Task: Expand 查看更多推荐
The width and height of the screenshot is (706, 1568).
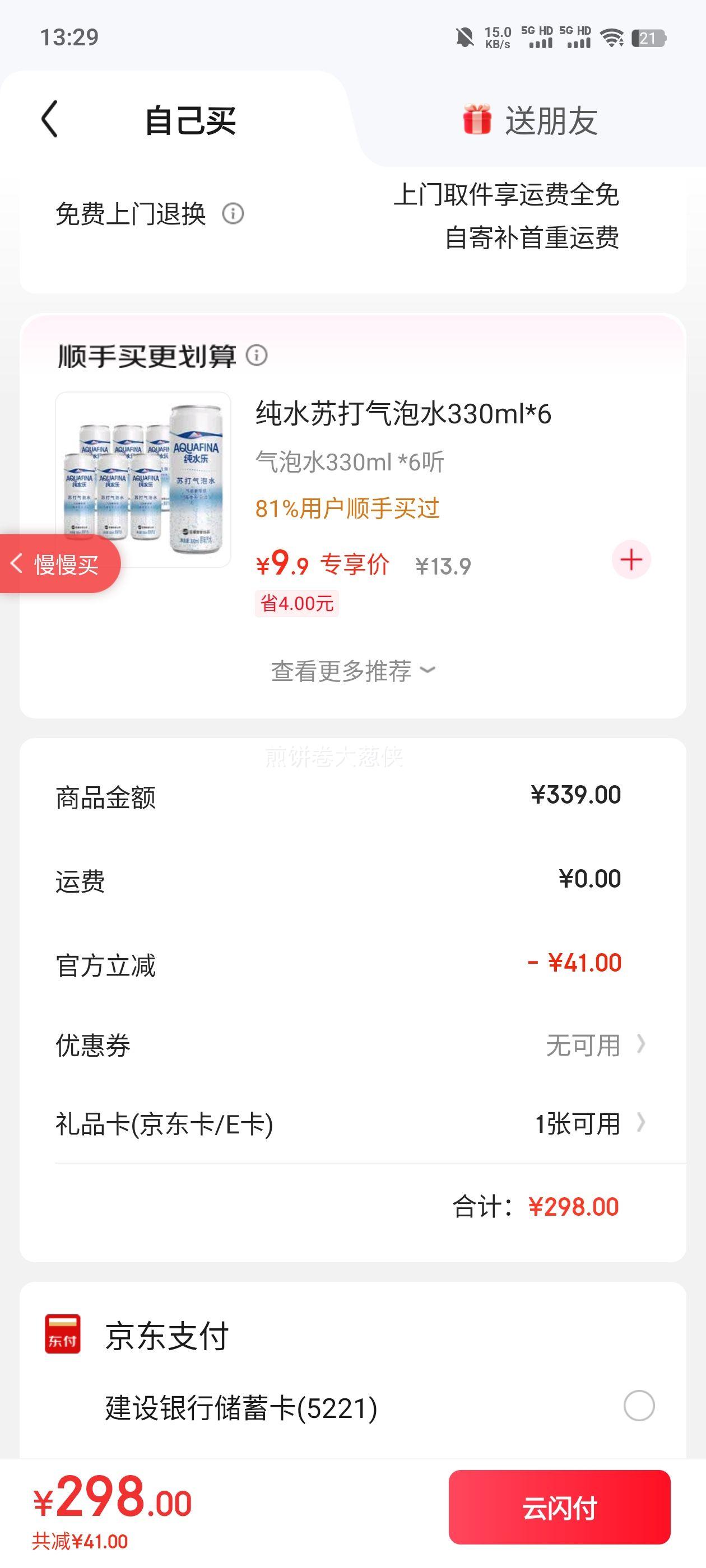Action: point(352,671)
